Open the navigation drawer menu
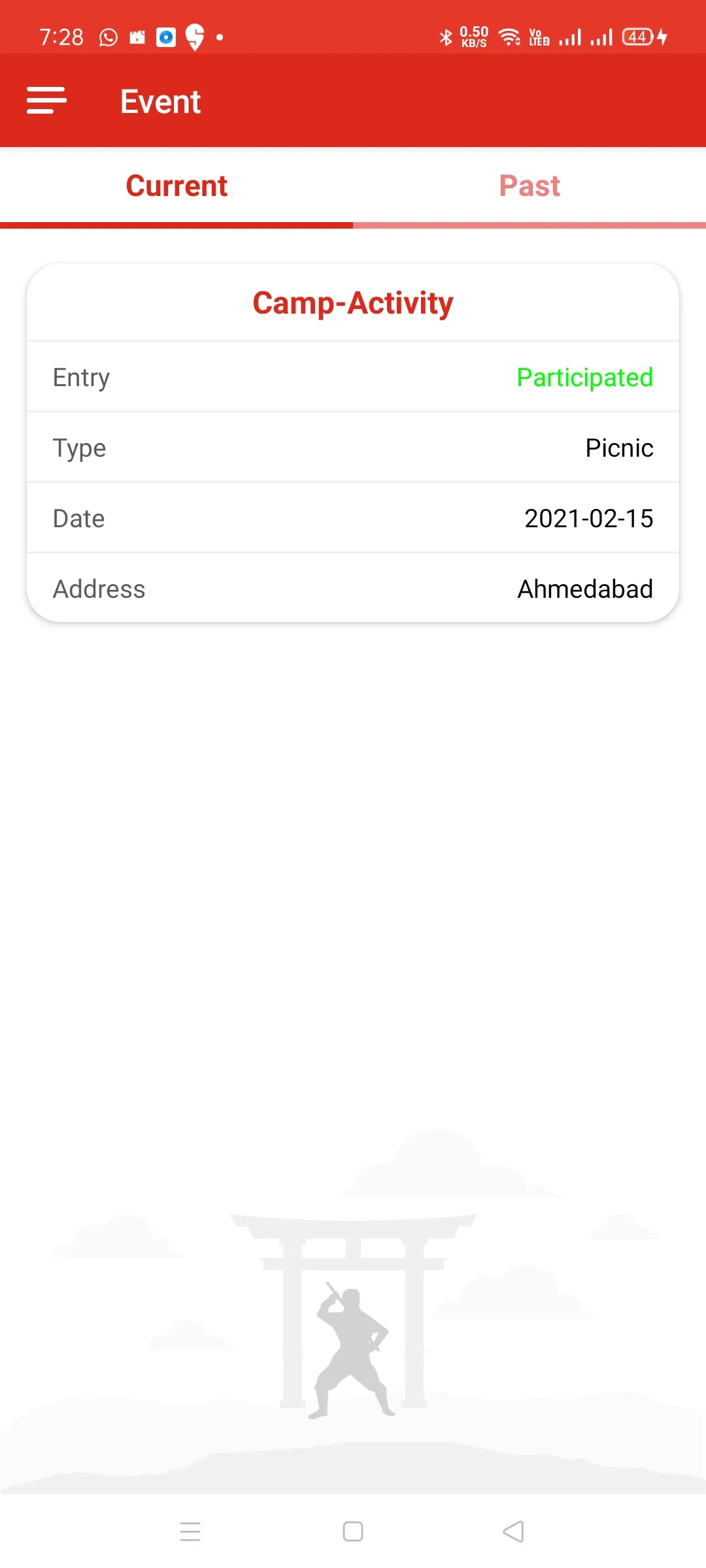This screenshot has width=706, height=1568. coord(46,101)
